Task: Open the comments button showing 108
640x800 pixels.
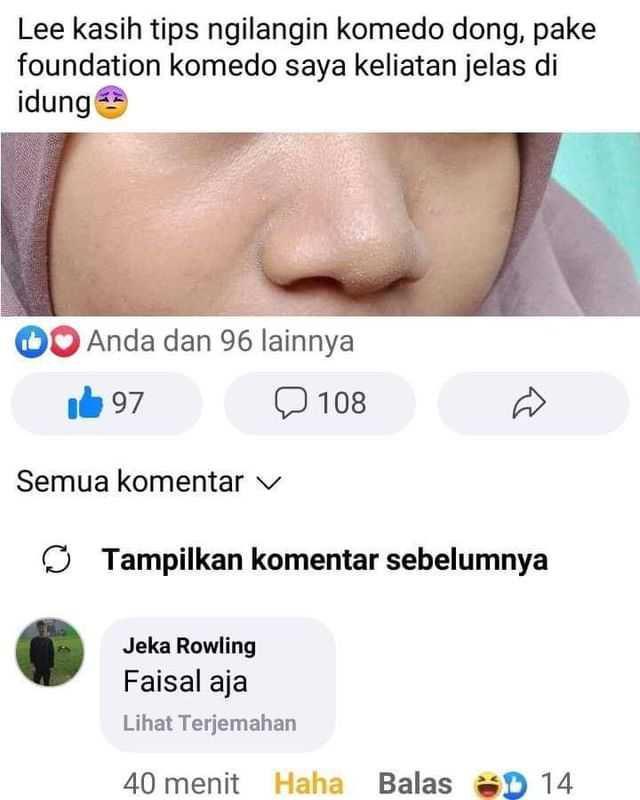Action: click(319, 404)
